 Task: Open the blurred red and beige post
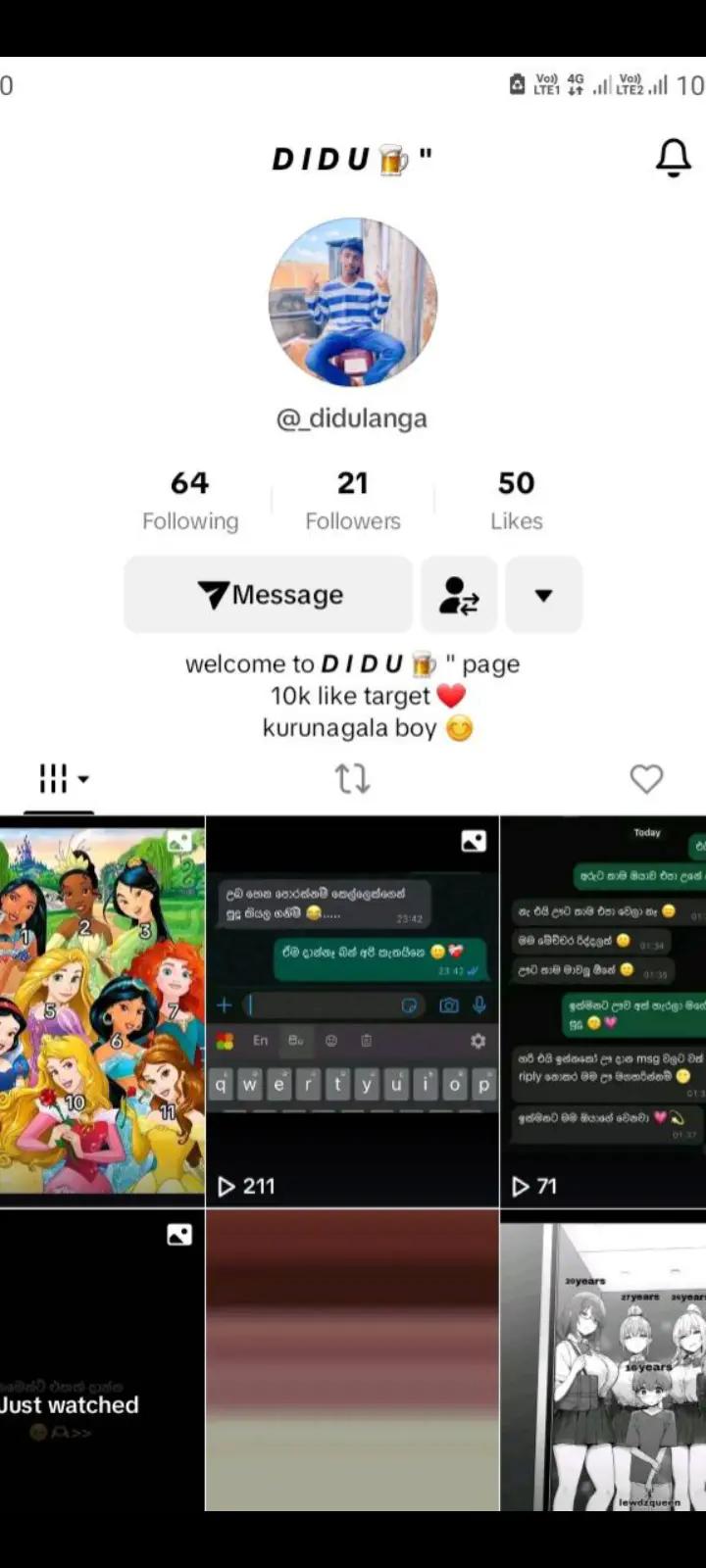[x=353, y=1360]
